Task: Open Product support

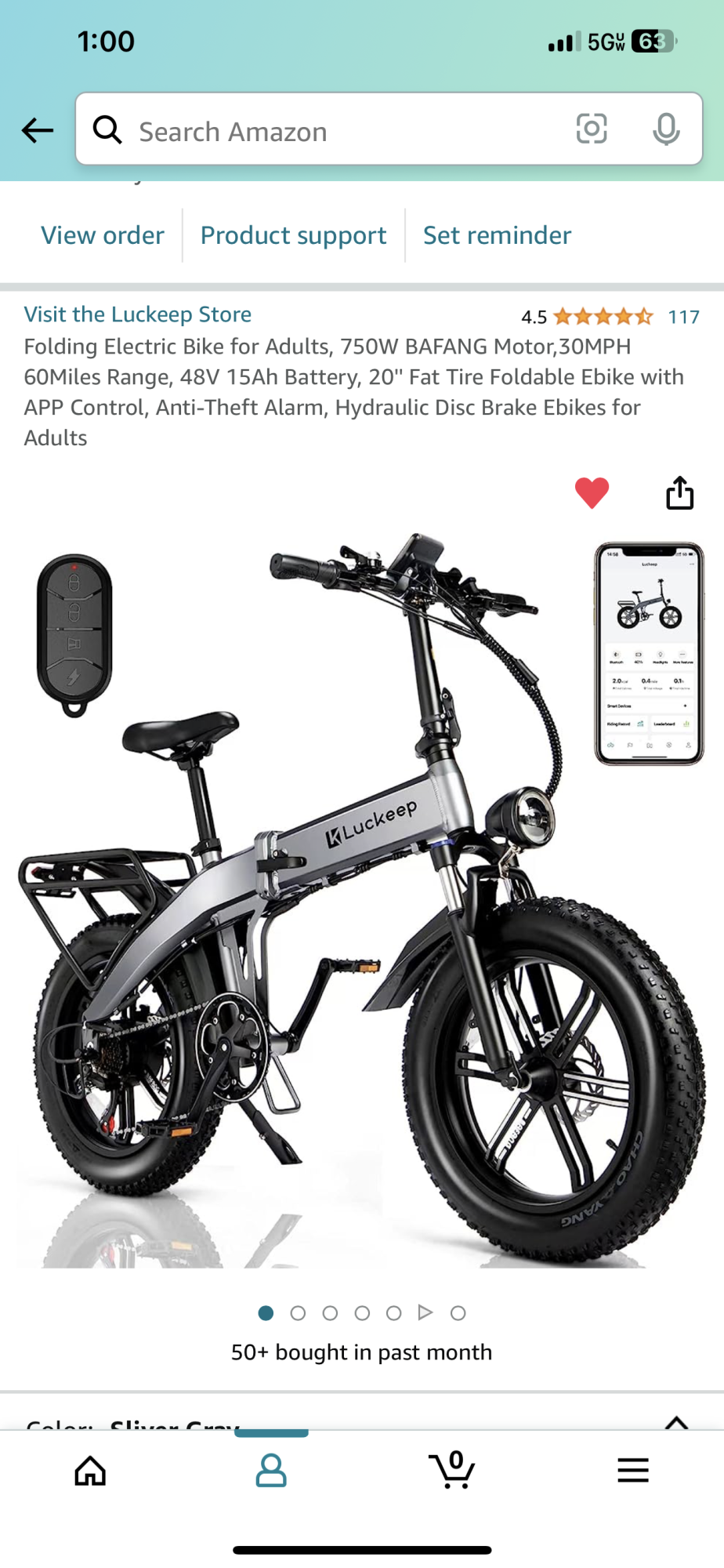Action: coord(293,235)
